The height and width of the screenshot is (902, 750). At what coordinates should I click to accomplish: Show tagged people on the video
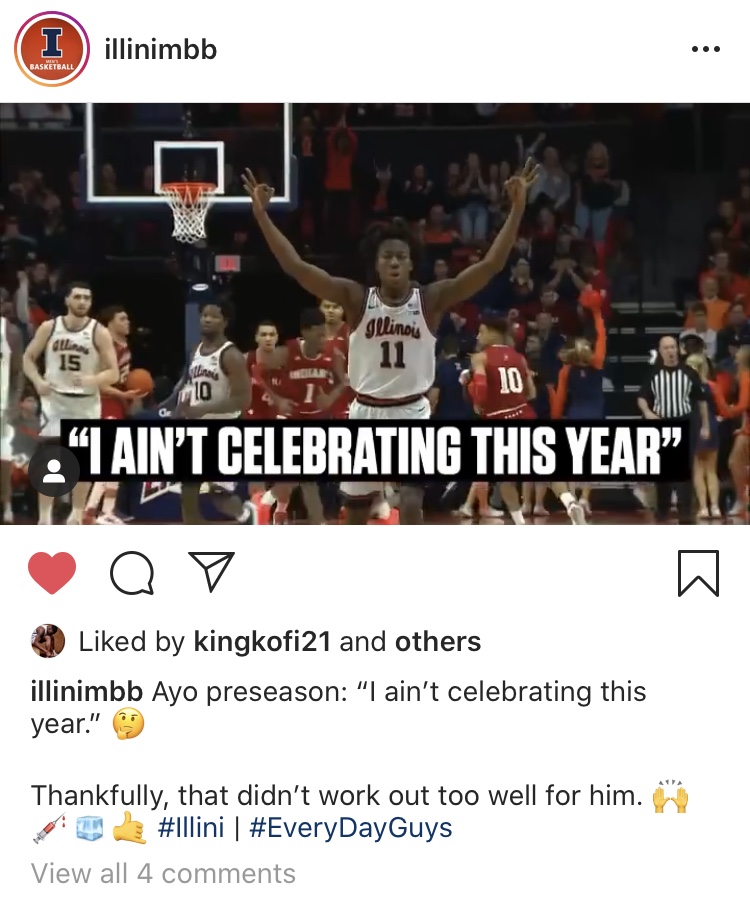tap(54, 473)
